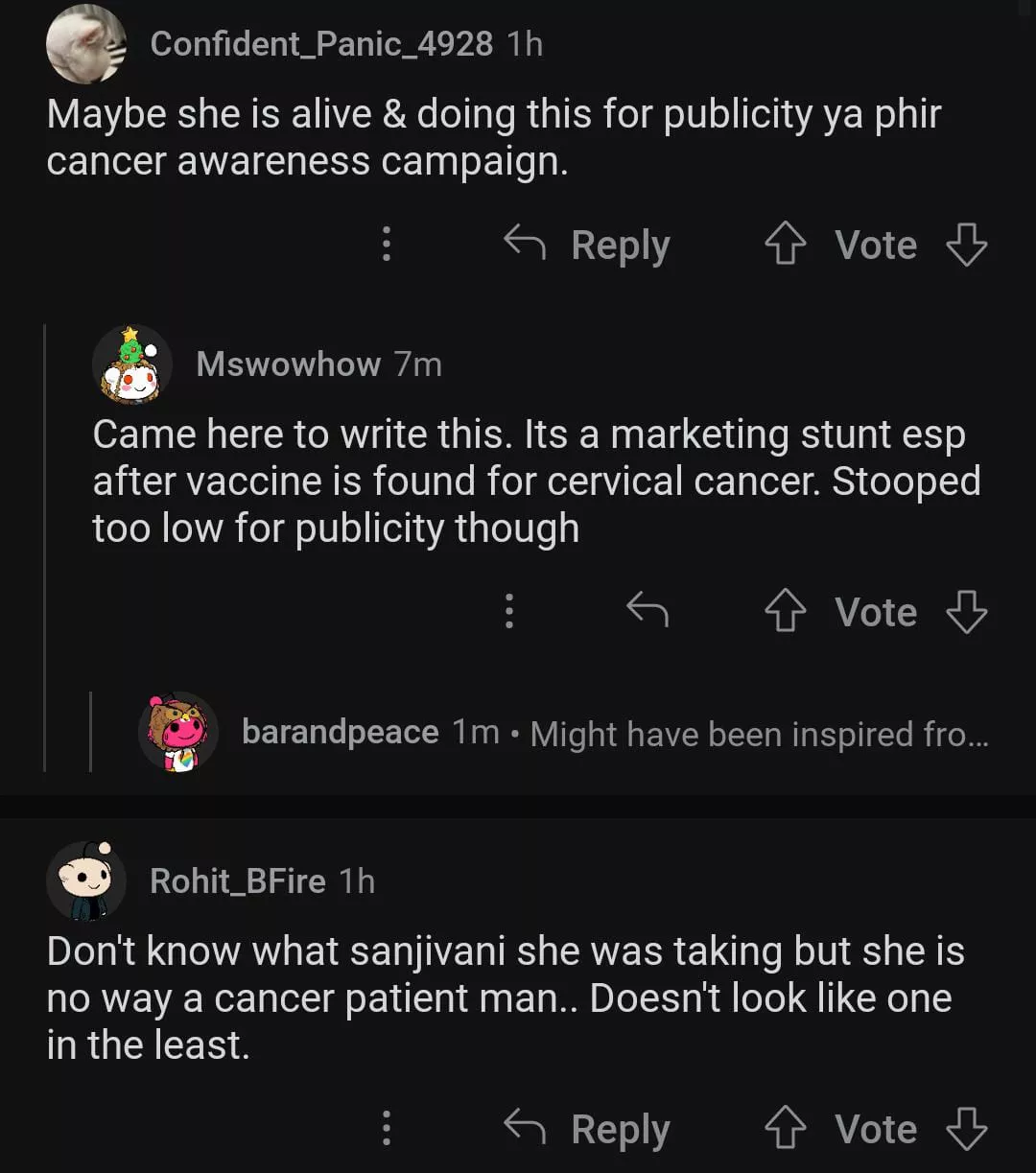1036x1173 pixels.
Task: Open overflow menu on Mswowhow's comment
Action: click(x=509, y=611)
